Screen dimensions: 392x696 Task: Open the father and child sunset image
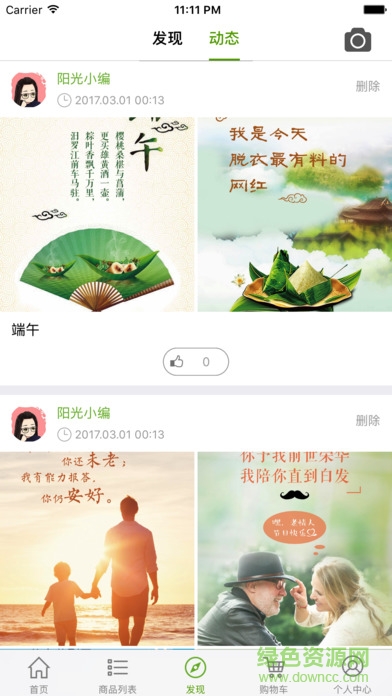97,549
